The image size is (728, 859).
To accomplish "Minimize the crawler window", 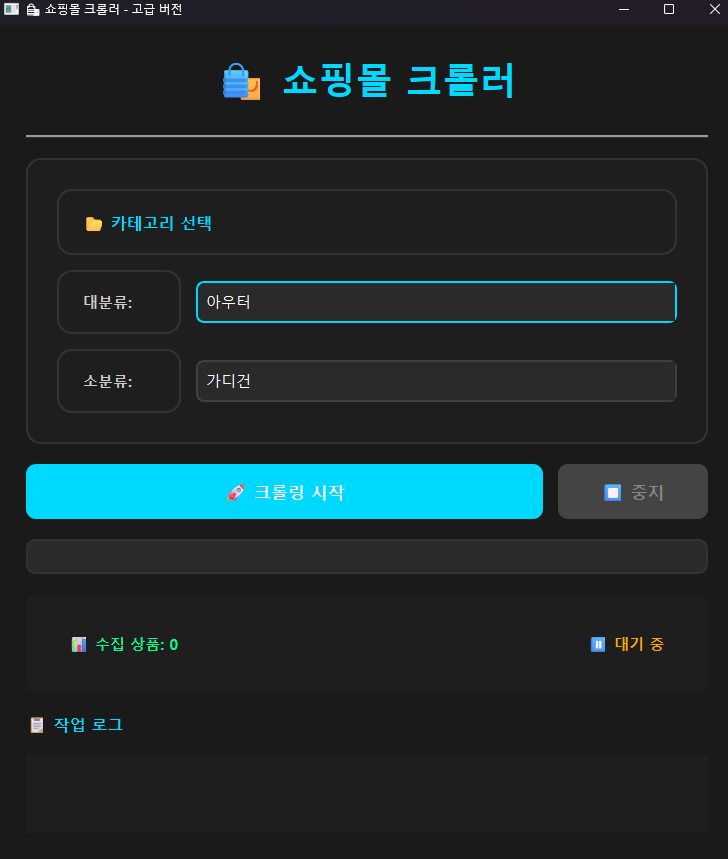I will (624, 9).
